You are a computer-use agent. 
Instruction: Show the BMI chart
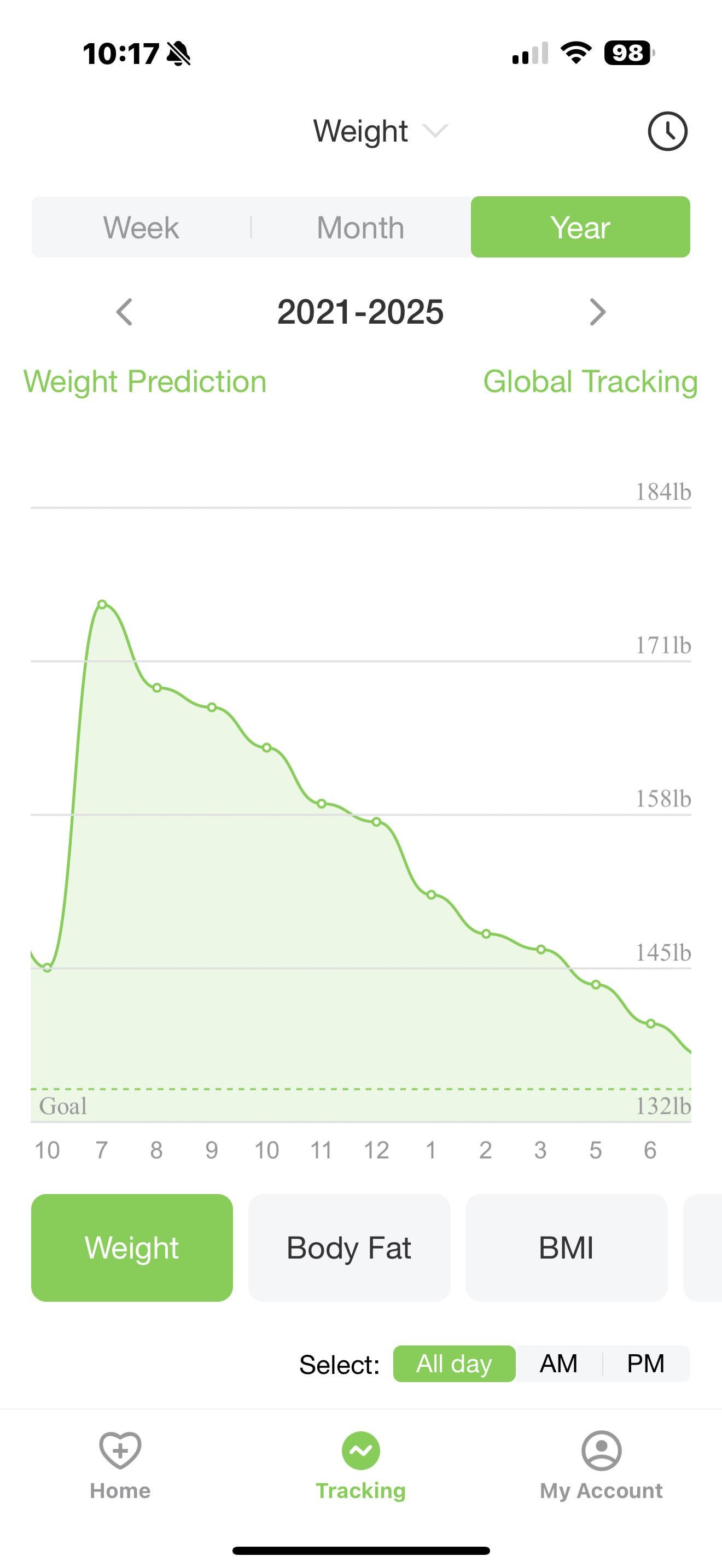tap(566, 1248)
